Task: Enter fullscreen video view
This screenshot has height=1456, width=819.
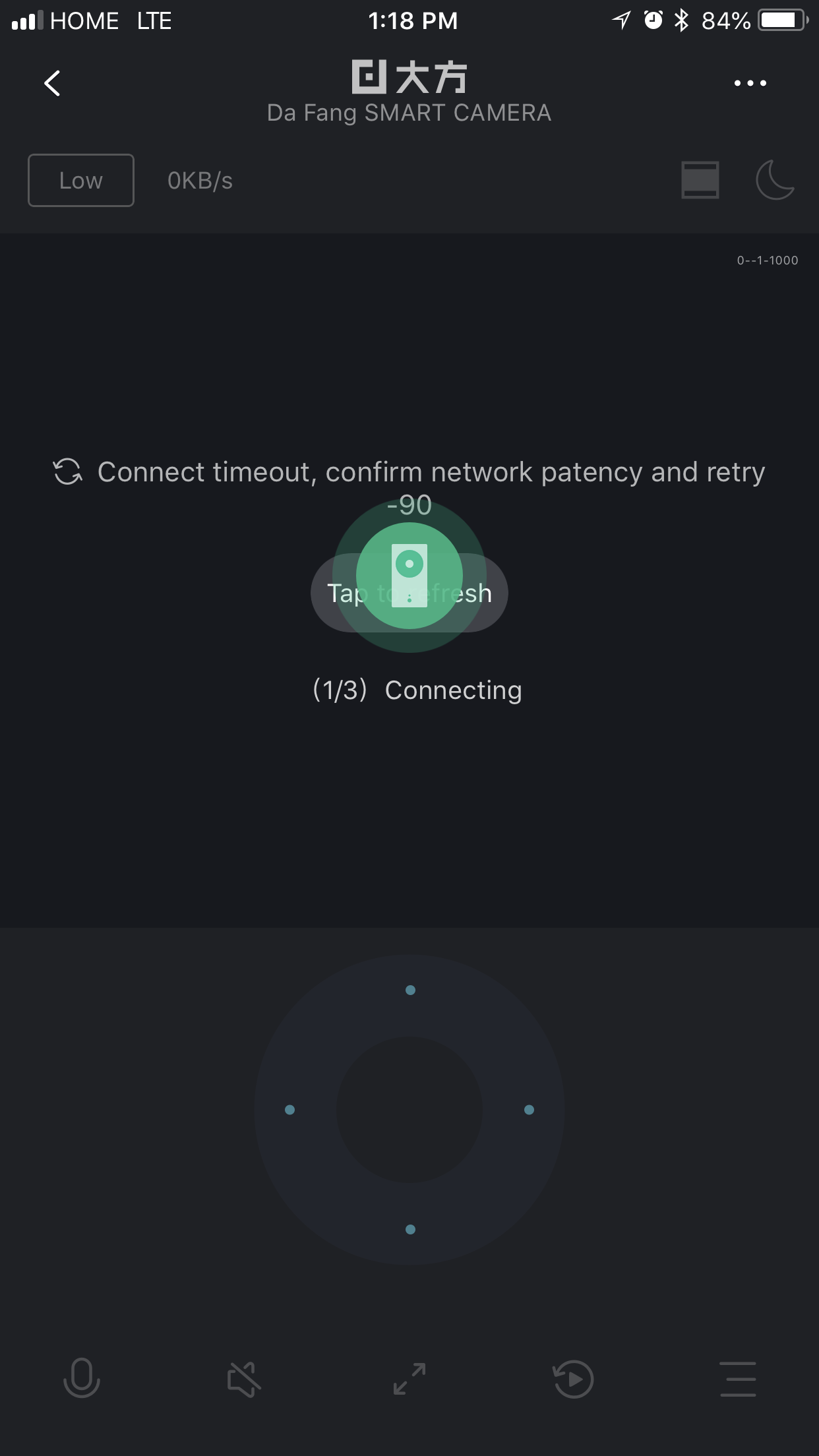Action: (409, 1379)
